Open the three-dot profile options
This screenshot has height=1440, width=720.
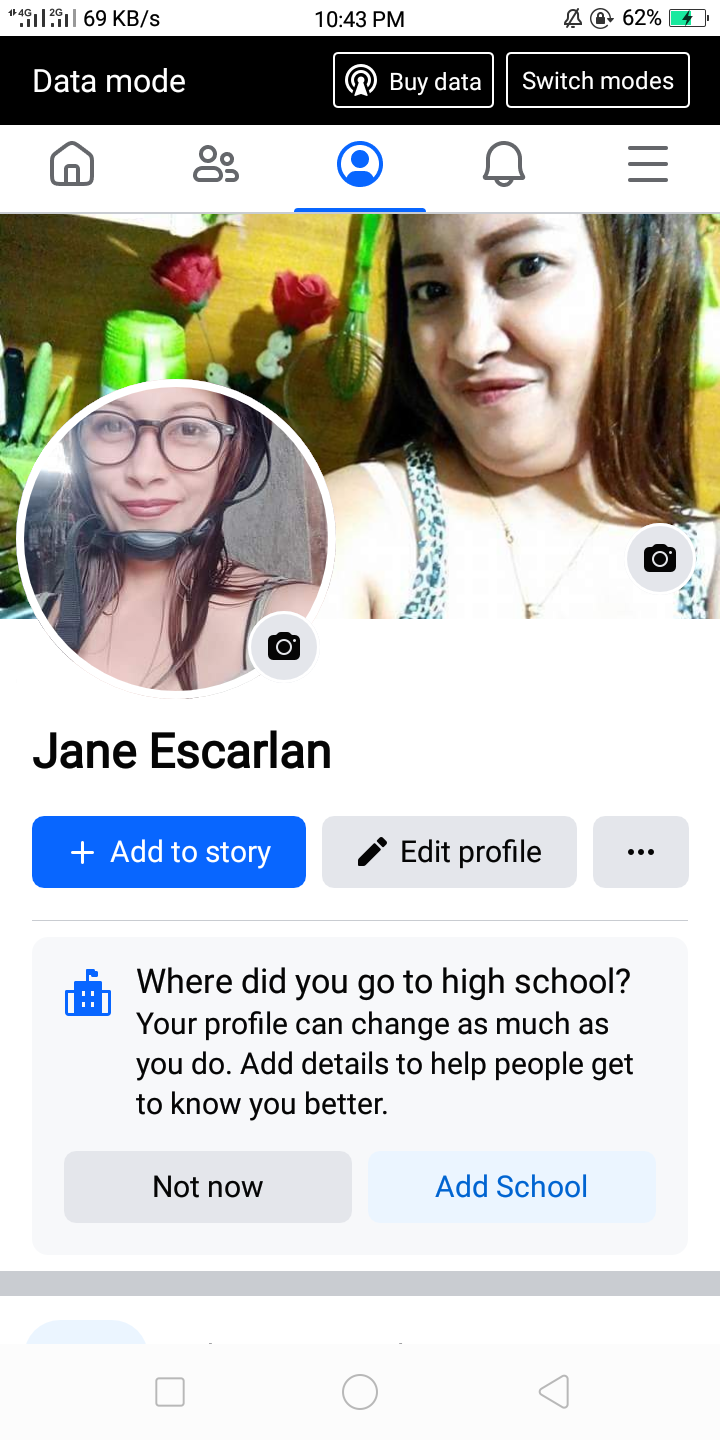tap(641, 852)
